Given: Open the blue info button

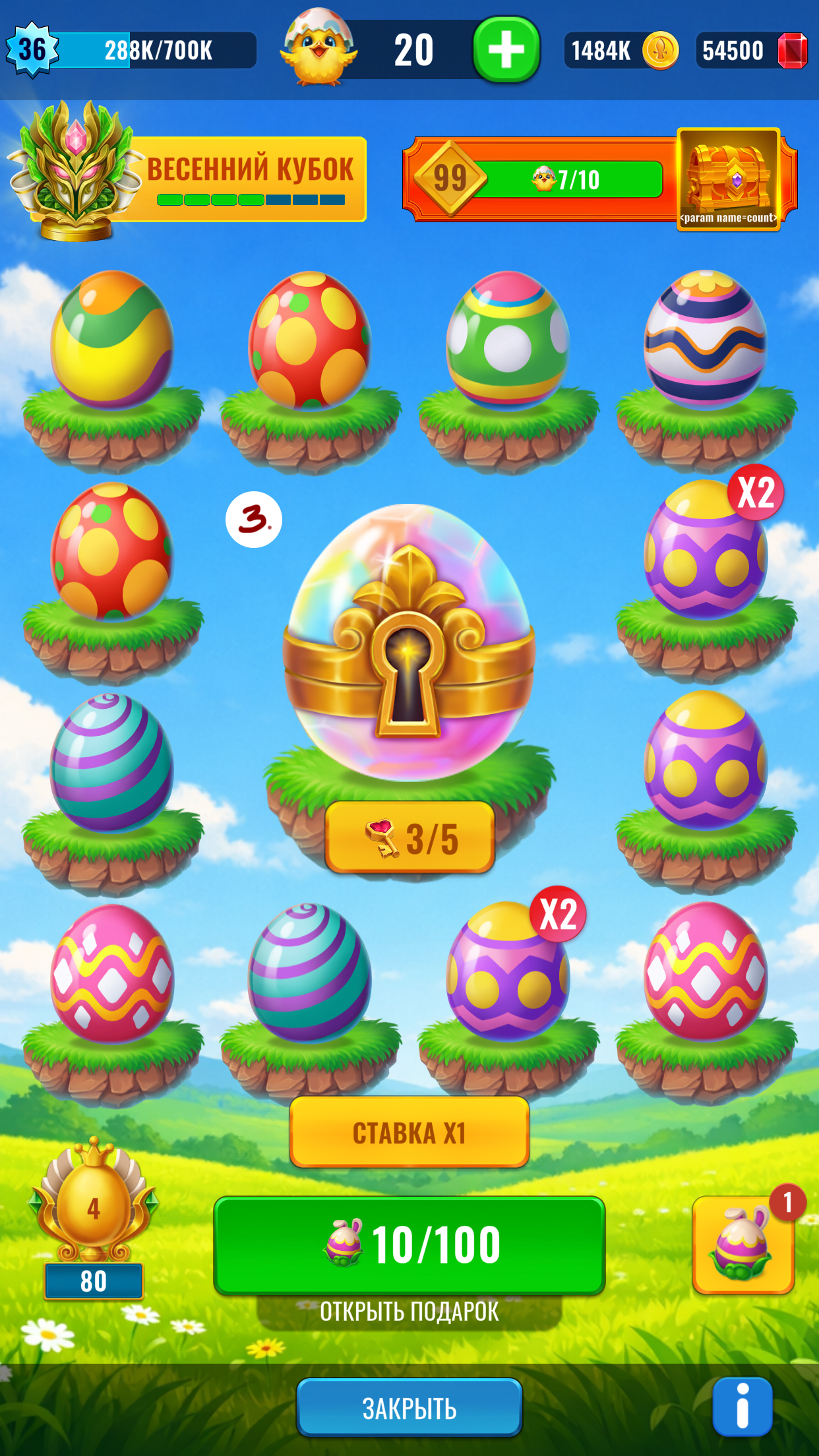Looking at the screenshot, I should point(742,1406).
